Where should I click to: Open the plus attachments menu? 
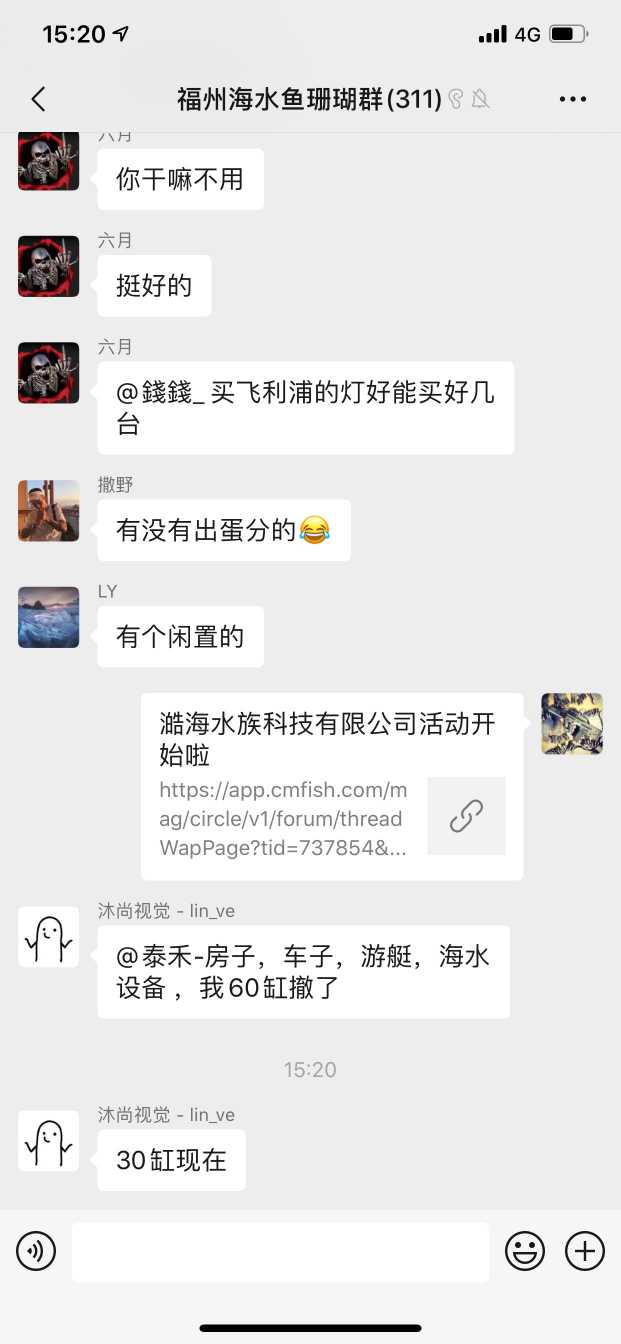[x=585, y=1251]
